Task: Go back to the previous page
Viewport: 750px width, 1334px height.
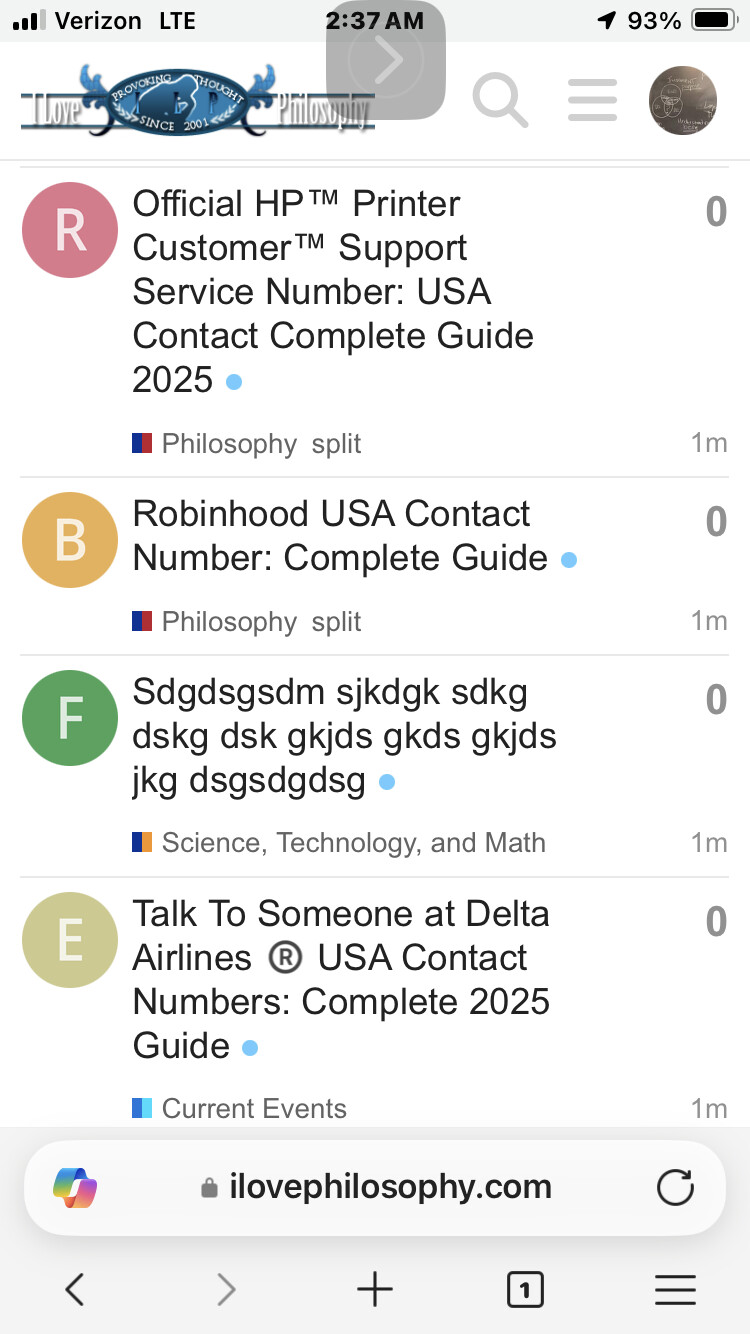Action: 74,1290
